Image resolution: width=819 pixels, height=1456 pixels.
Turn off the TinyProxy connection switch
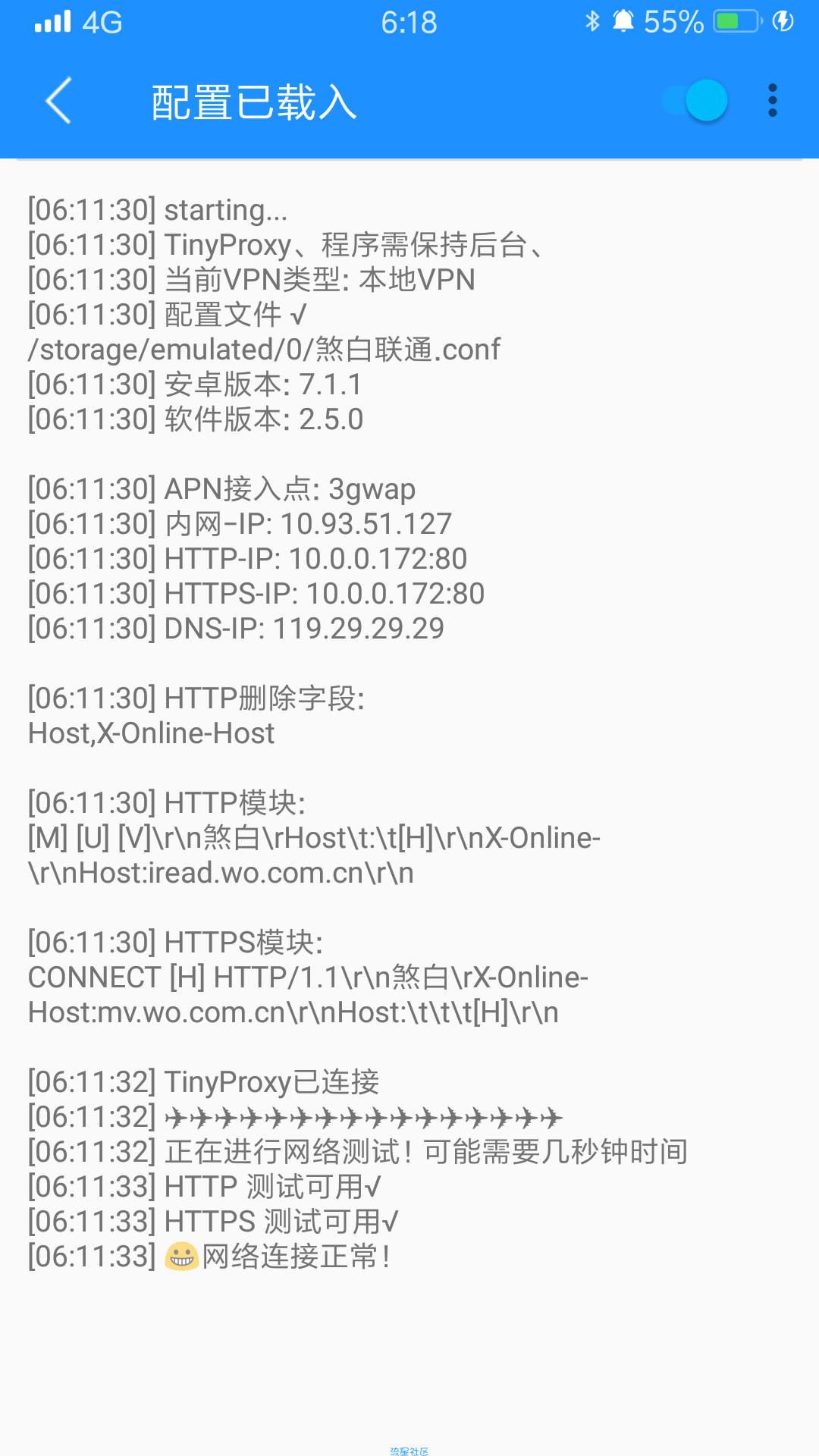(x=695, y=101)
